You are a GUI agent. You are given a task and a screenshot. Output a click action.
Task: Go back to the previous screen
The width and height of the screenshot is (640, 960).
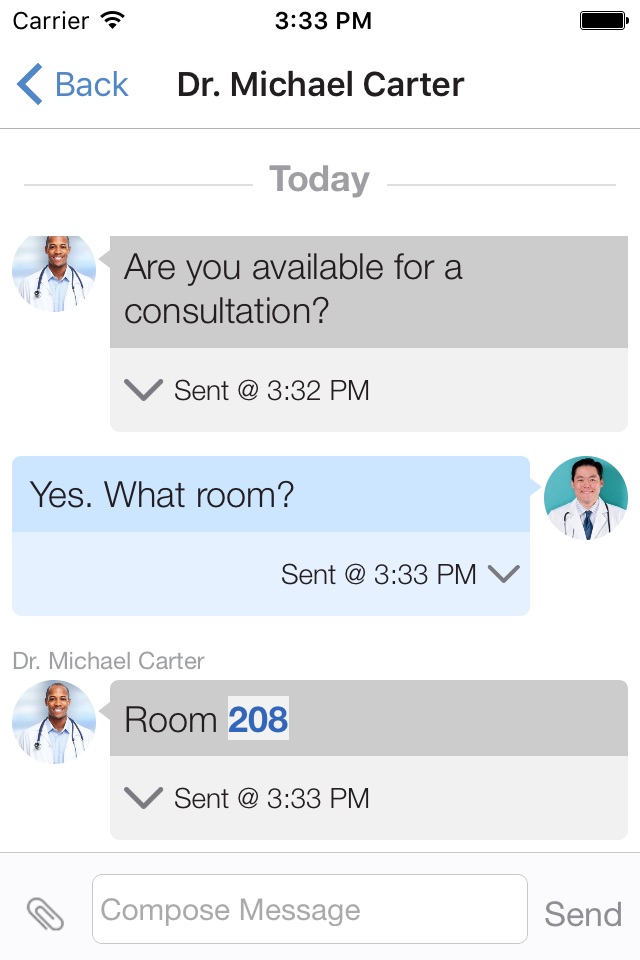tap(72, 85)
